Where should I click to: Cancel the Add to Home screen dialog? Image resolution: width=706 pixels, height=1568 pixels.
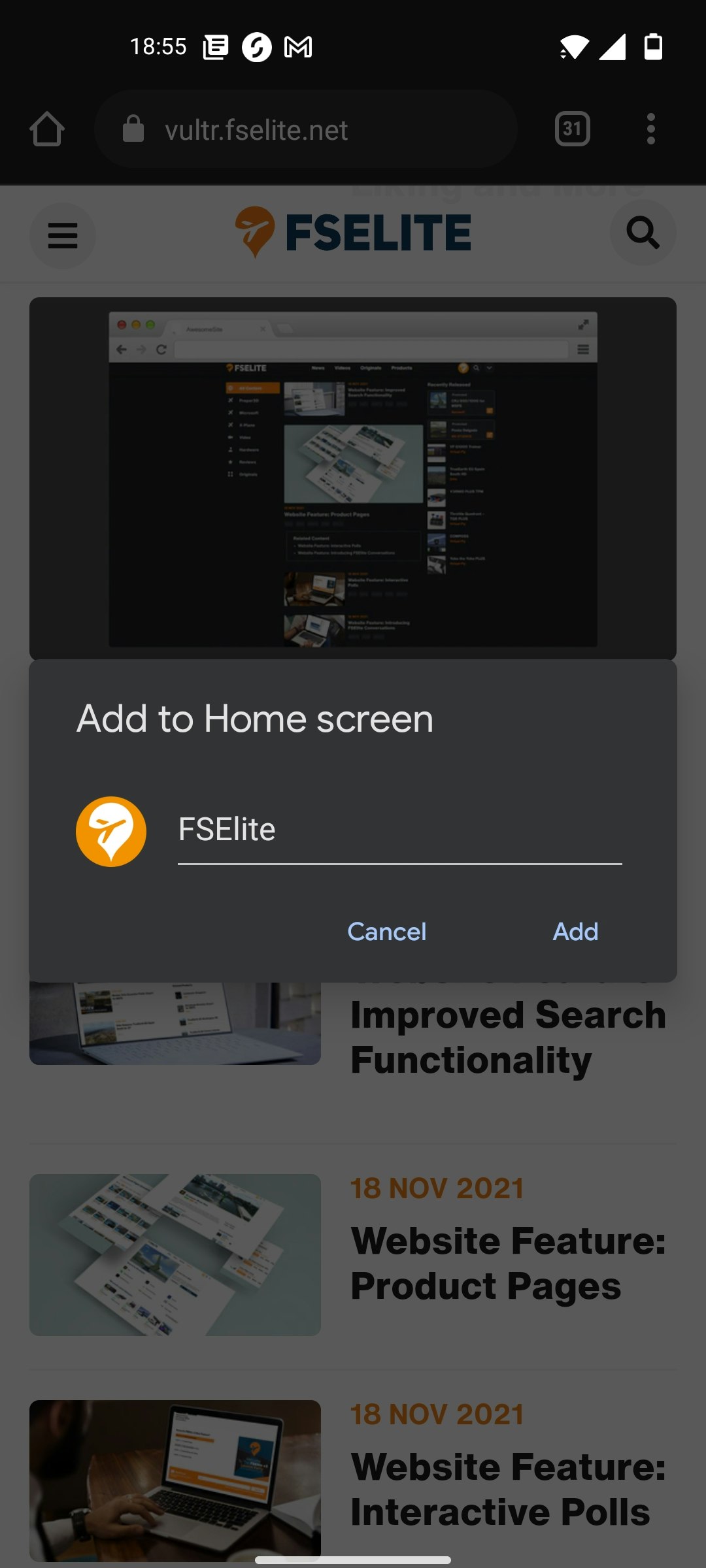[386, 932]
